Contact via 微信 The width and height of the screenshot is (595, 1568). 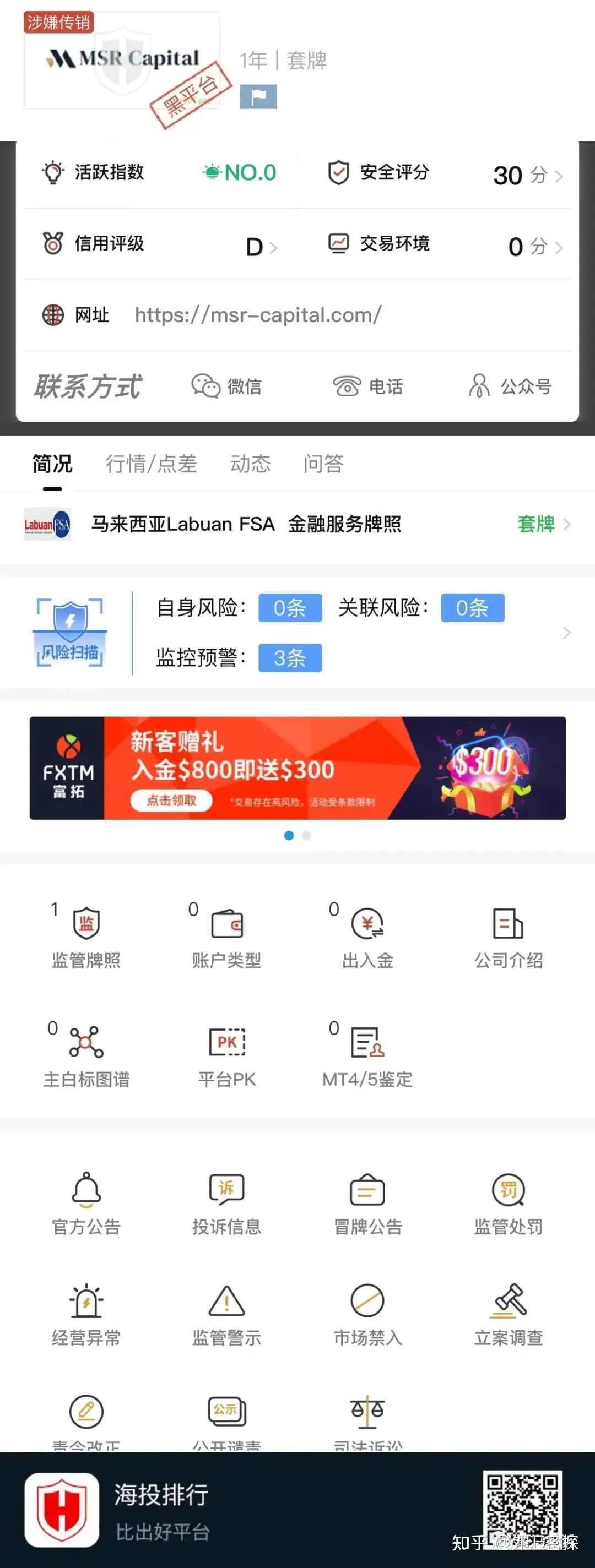pyautogui.click(x=226, y=386)
